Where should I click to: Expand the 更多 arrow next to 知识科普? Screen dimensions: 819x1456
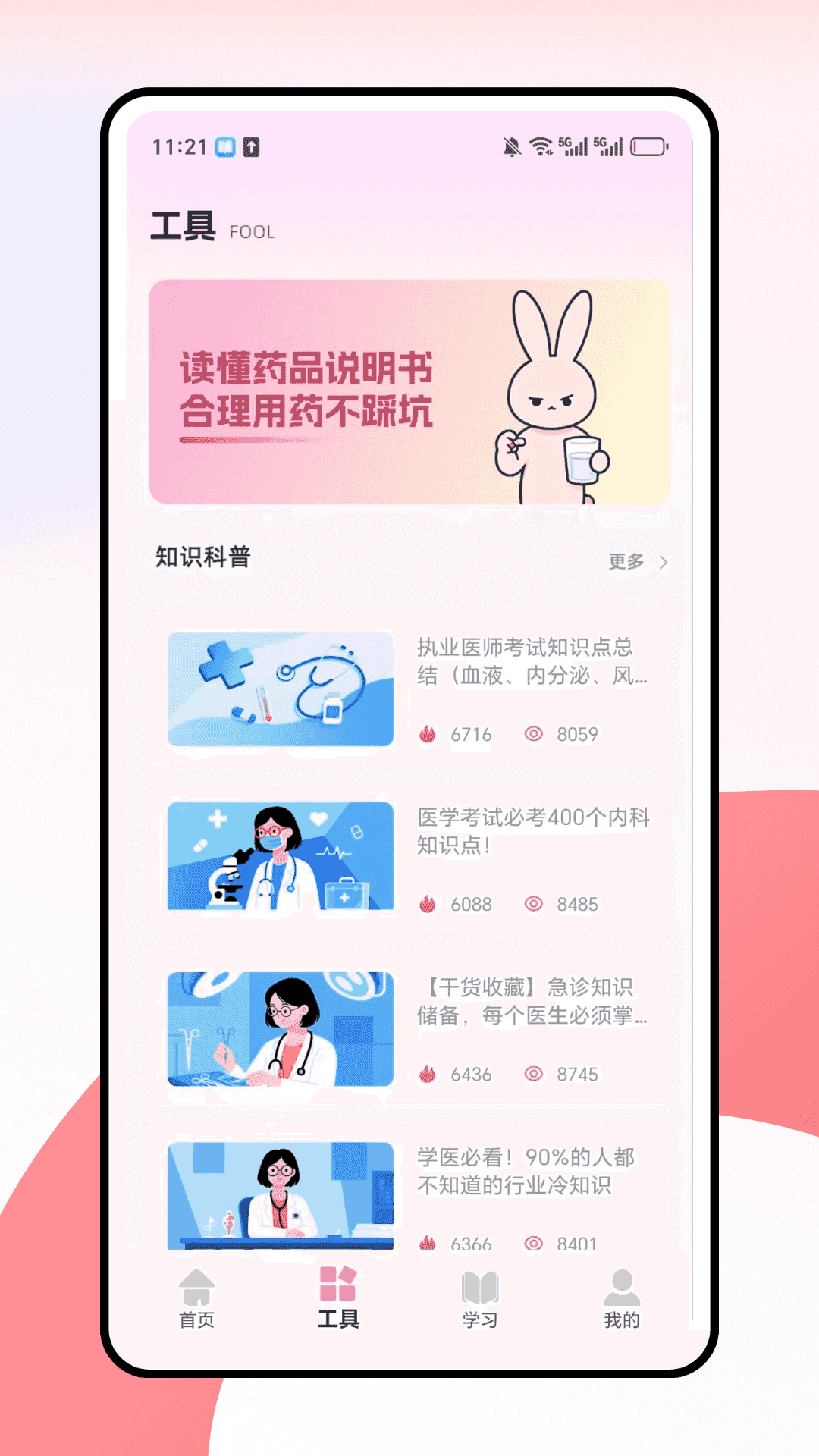[x=663, y=563]
